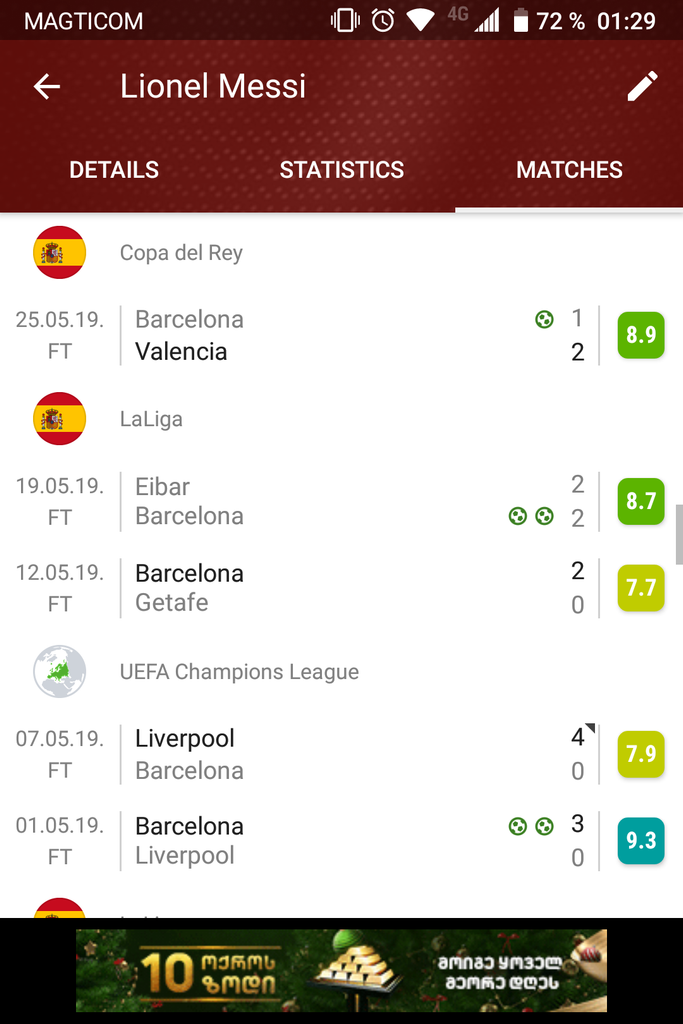Open the gold bars ad banner
Image resolution: width=683 pixels, height=1024 pixels.
pos(341,970)
